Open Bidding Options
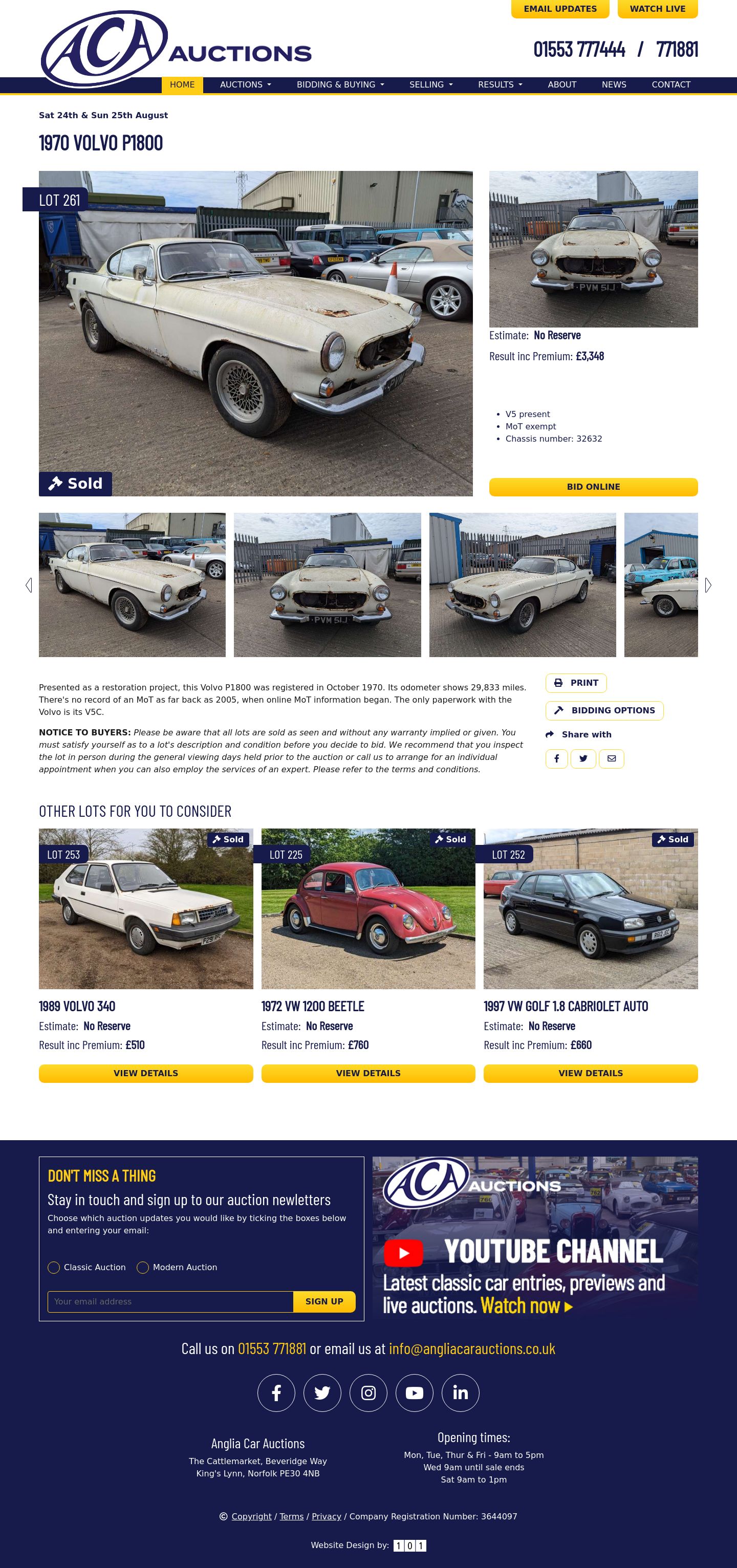The height and width of the screenshot is (1568, 737). click(604, 710)
